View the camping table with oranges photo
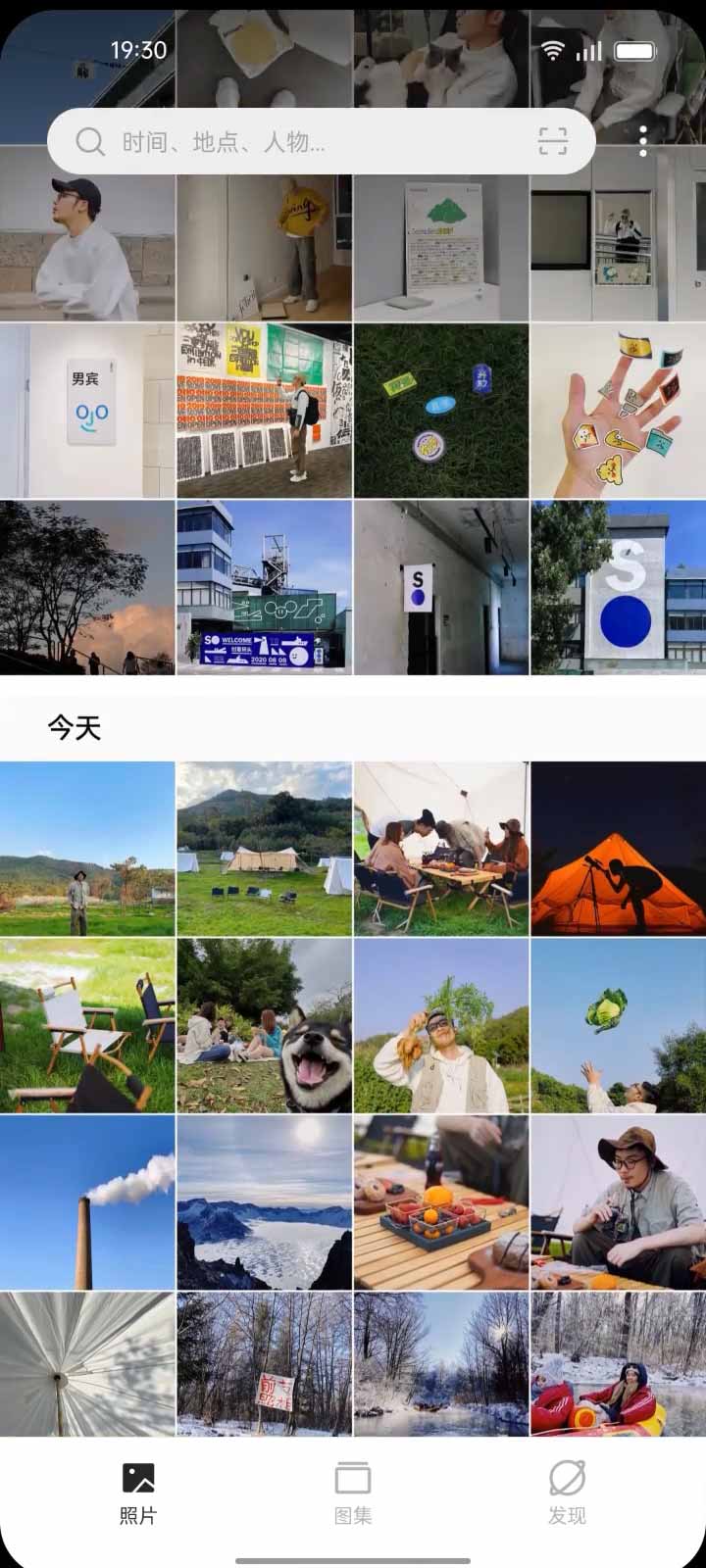 coord(441,1201)
